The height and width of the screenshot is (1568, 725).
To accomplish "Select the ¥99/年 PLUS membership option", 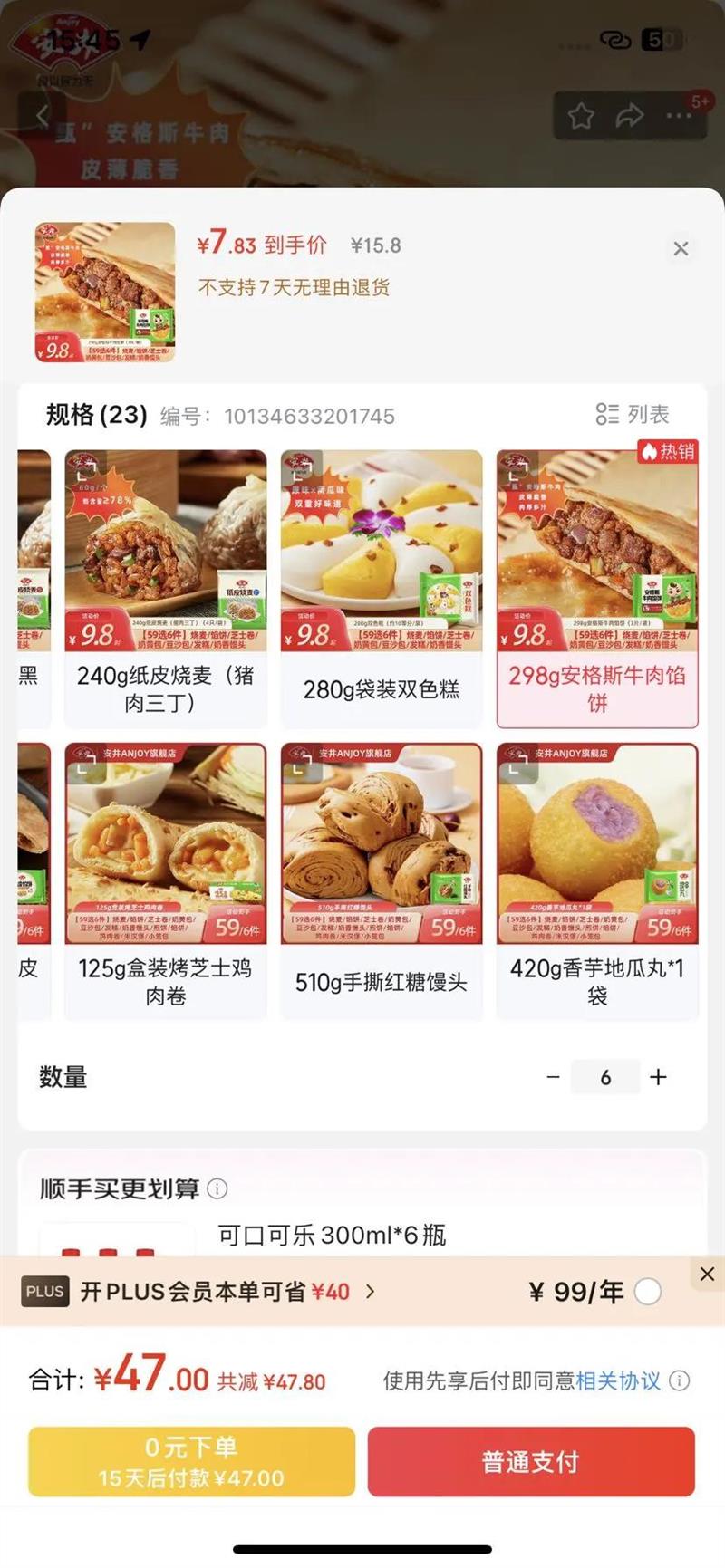I will [x=647, y=1292].
